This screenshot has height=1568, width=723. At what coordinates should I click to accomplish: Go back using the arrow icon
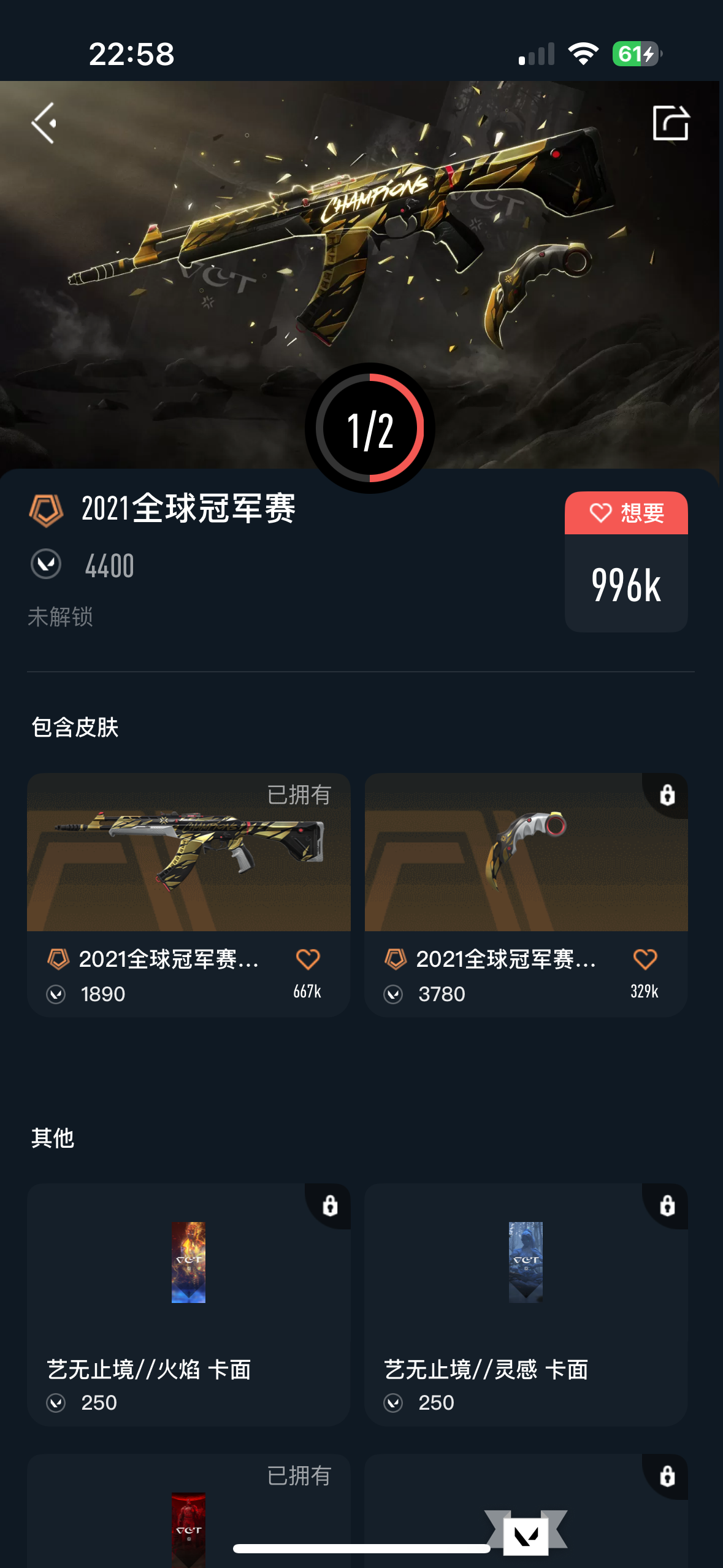click(x=44, y=123)
